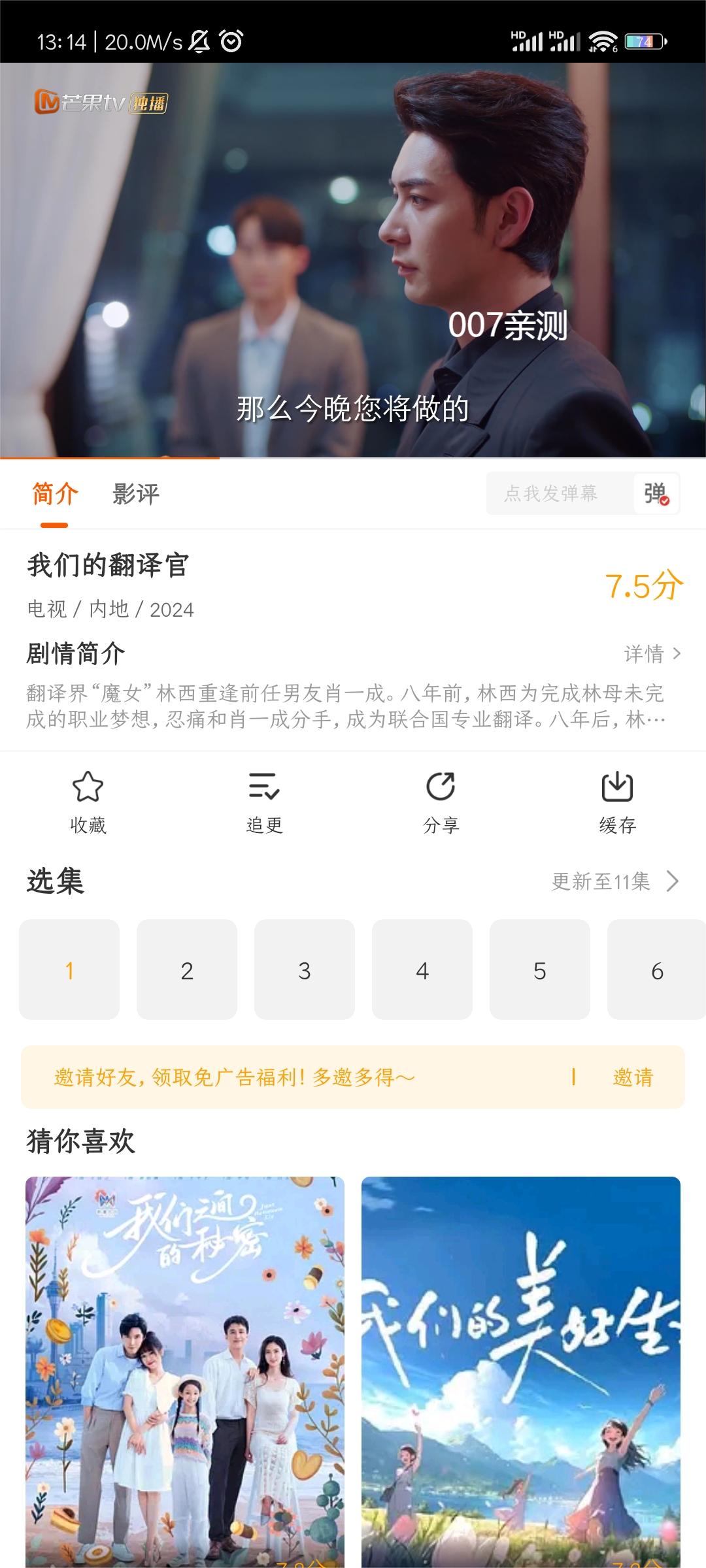The image size is (706, 1568).
Task: Expand the 更新至11集 episode list
Action: point(614,881)
